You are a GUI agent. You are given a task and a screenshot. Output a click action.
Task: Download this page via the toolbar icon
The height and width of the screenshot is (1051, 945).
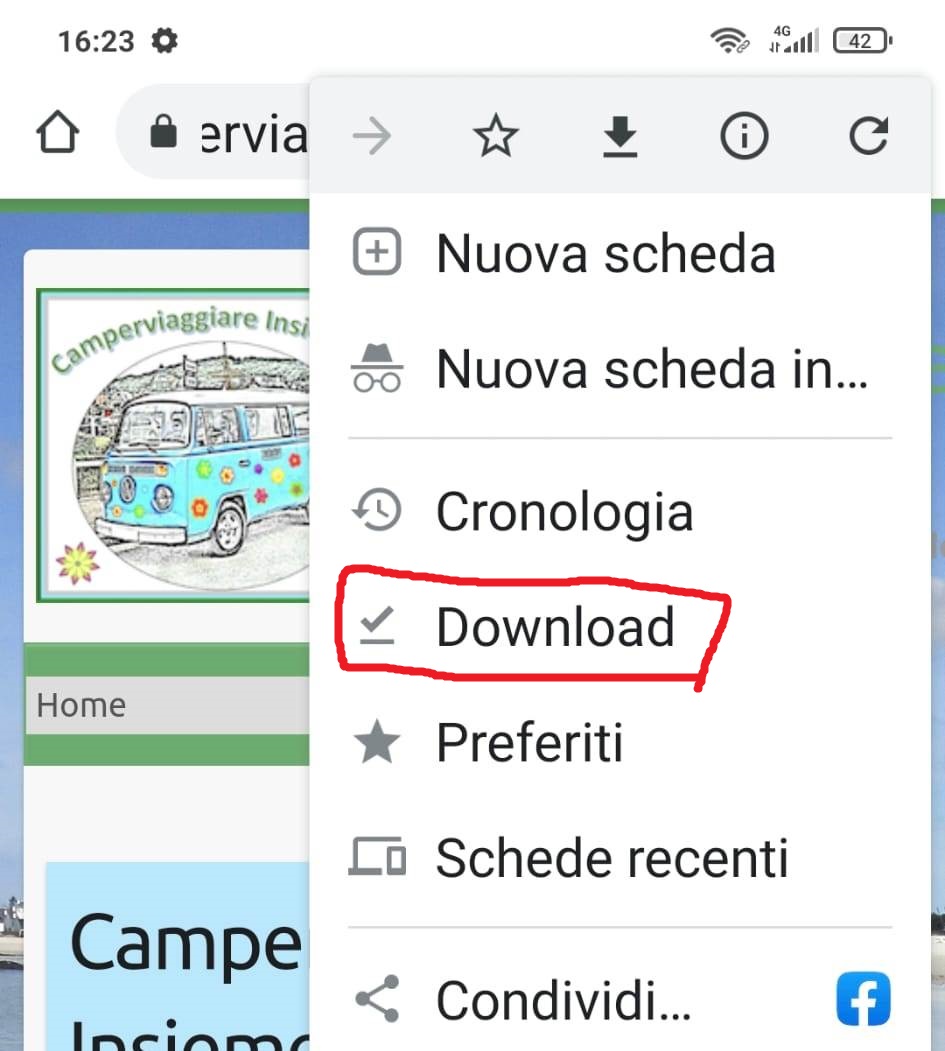tap(620, 137)
